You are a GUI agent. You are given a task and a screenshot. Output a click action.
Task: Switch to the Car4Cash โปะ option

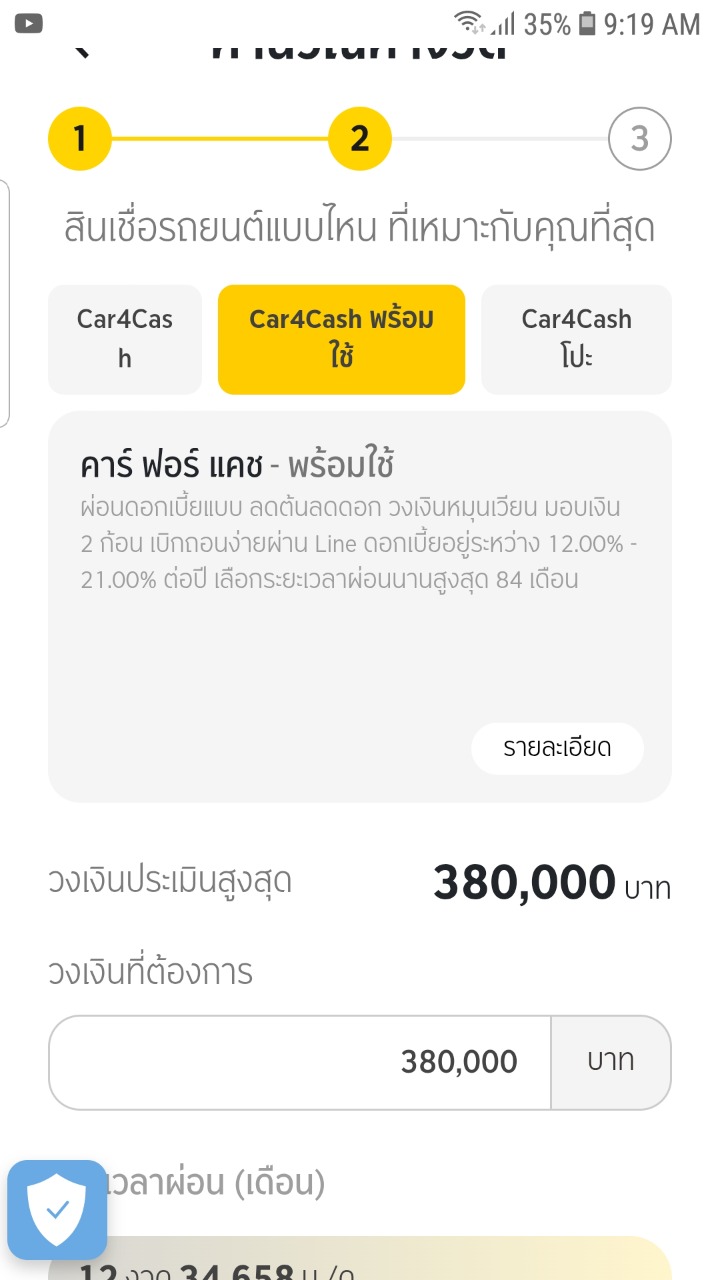tap(576, 339)
